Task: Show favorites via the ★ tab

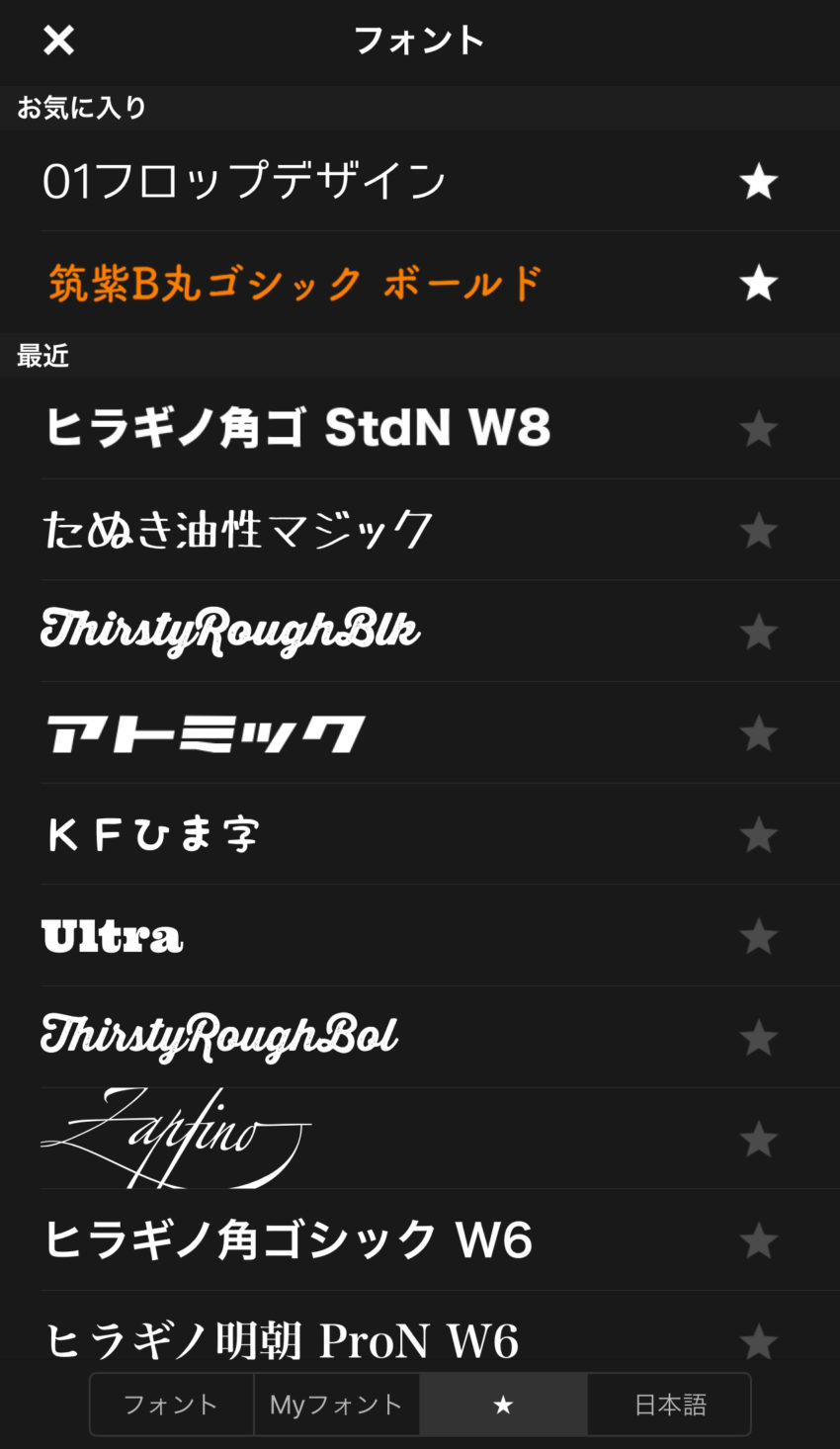Action: pos(503,1403)
